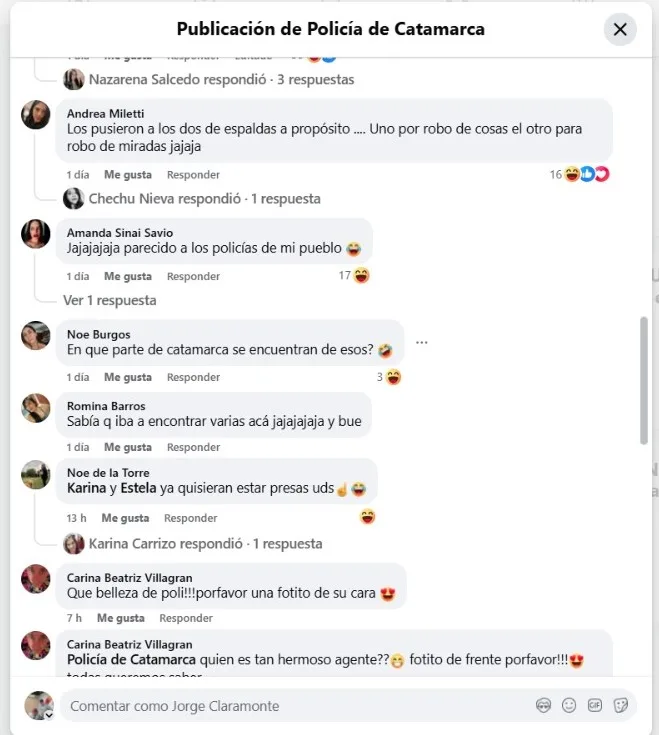
Task: Open options menu on Noe Burgos's comment
Action: click(x=422, y=342)
